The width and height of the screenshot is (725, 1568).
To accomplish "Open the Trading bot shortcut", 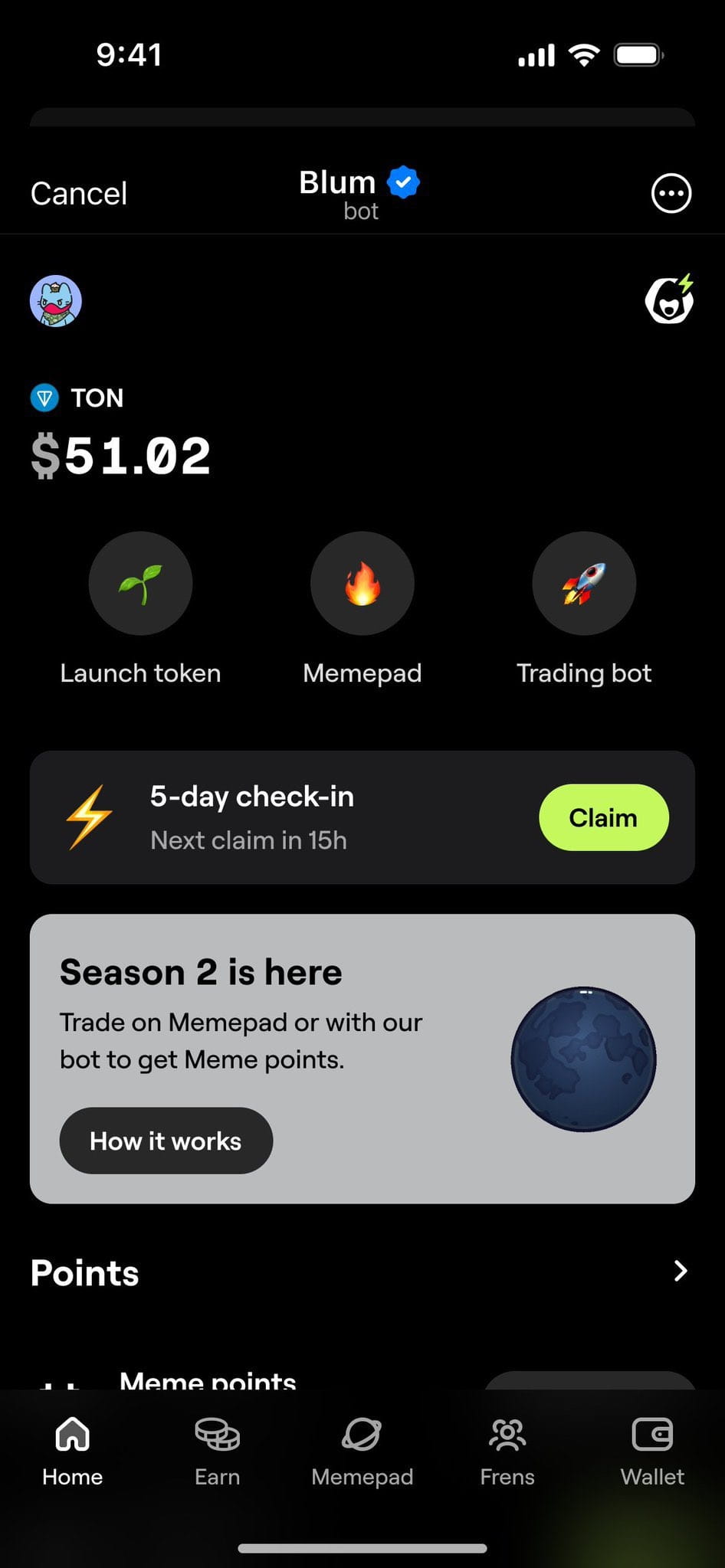I will point(584,584).
